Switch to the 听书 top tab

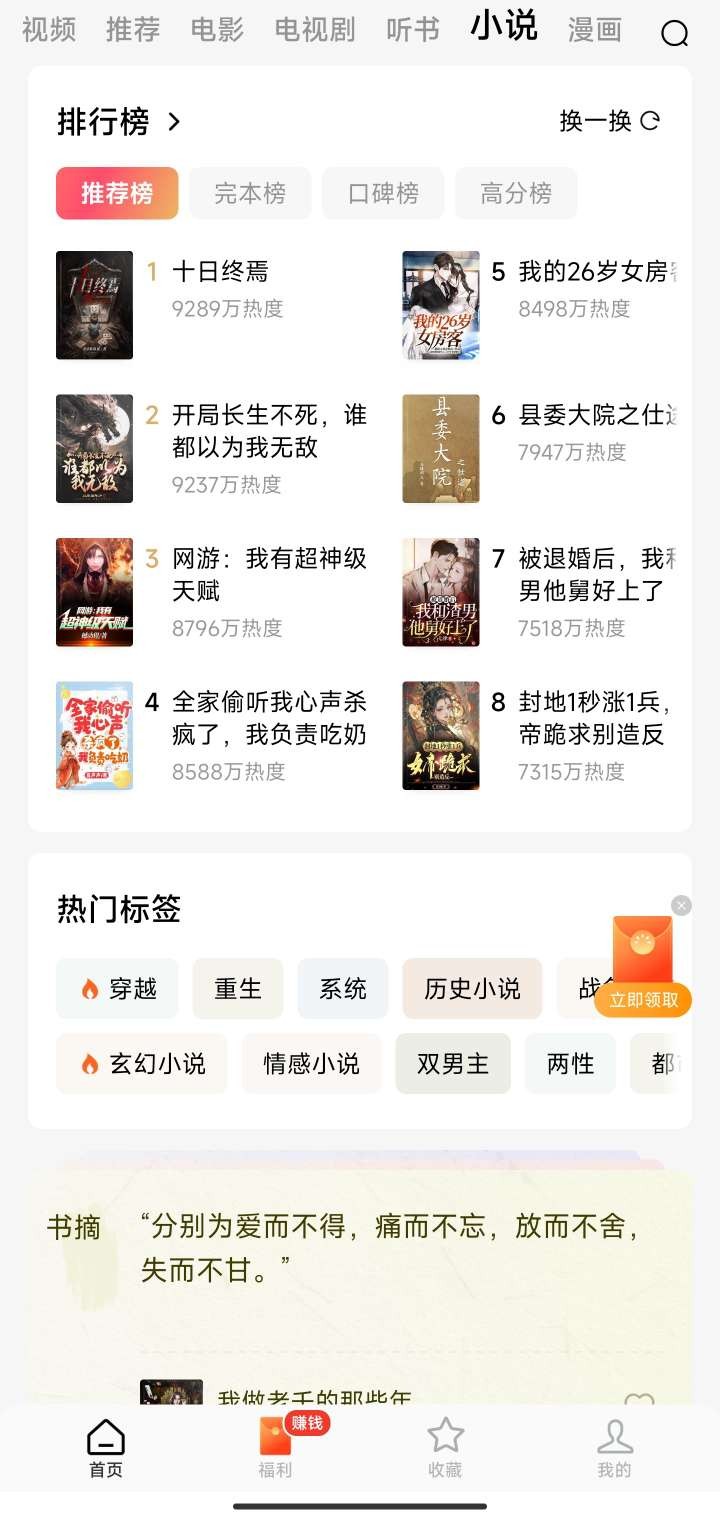click(x=412, y=30)
